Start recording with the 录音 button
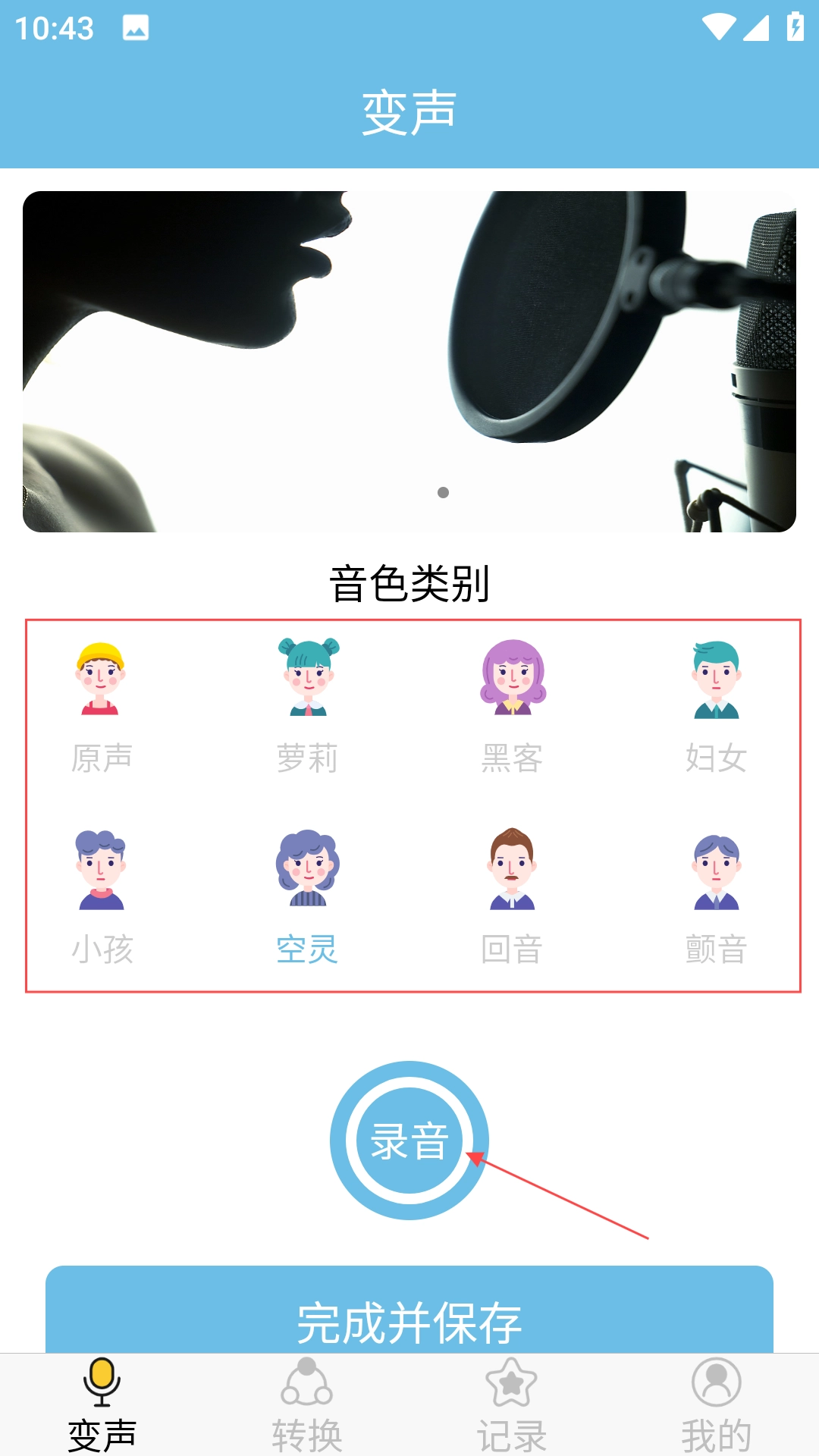Viewport: 819px width, 1456px height. pyautogui.click(x=409, y=1140)
